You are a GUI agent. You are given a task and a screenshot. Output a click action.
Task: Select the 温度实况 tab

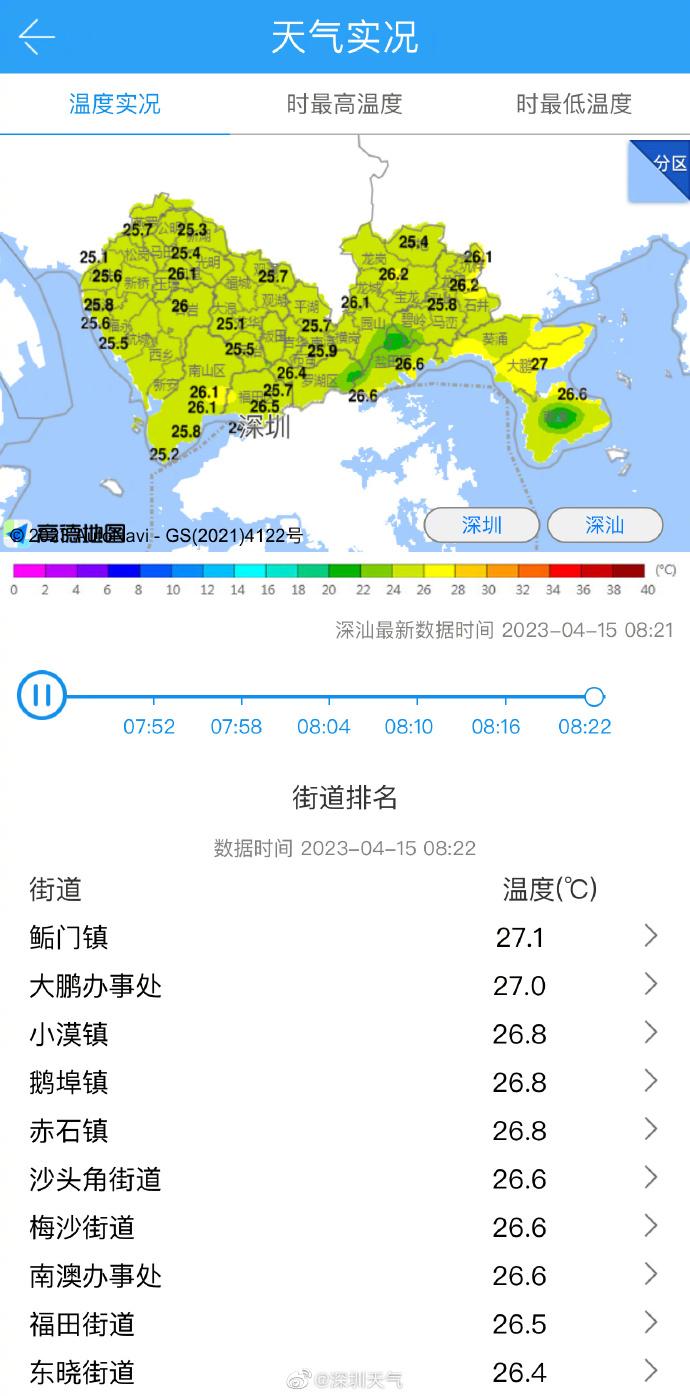tap(115, 103)
